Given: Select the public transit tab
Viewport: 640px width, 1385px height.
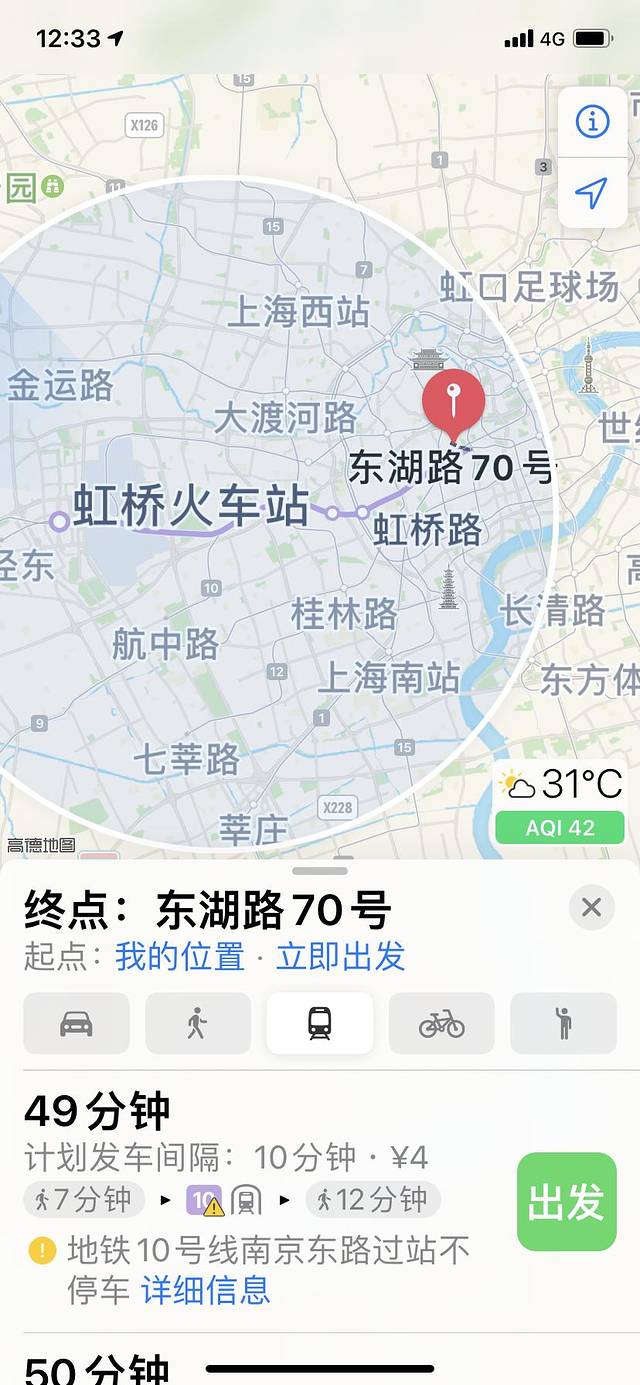Looking at the screenshot, I should (x=320, y=1023).
